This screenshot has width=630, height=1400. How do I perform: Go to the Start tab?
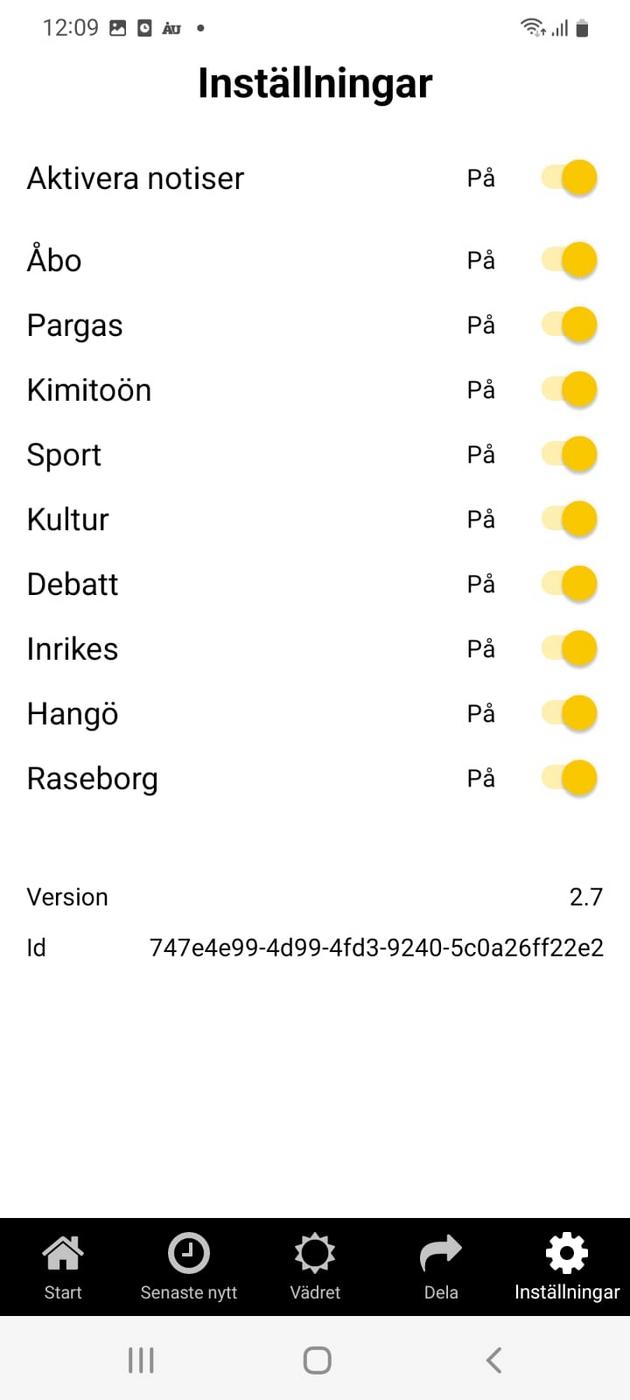click(63, 1267)
